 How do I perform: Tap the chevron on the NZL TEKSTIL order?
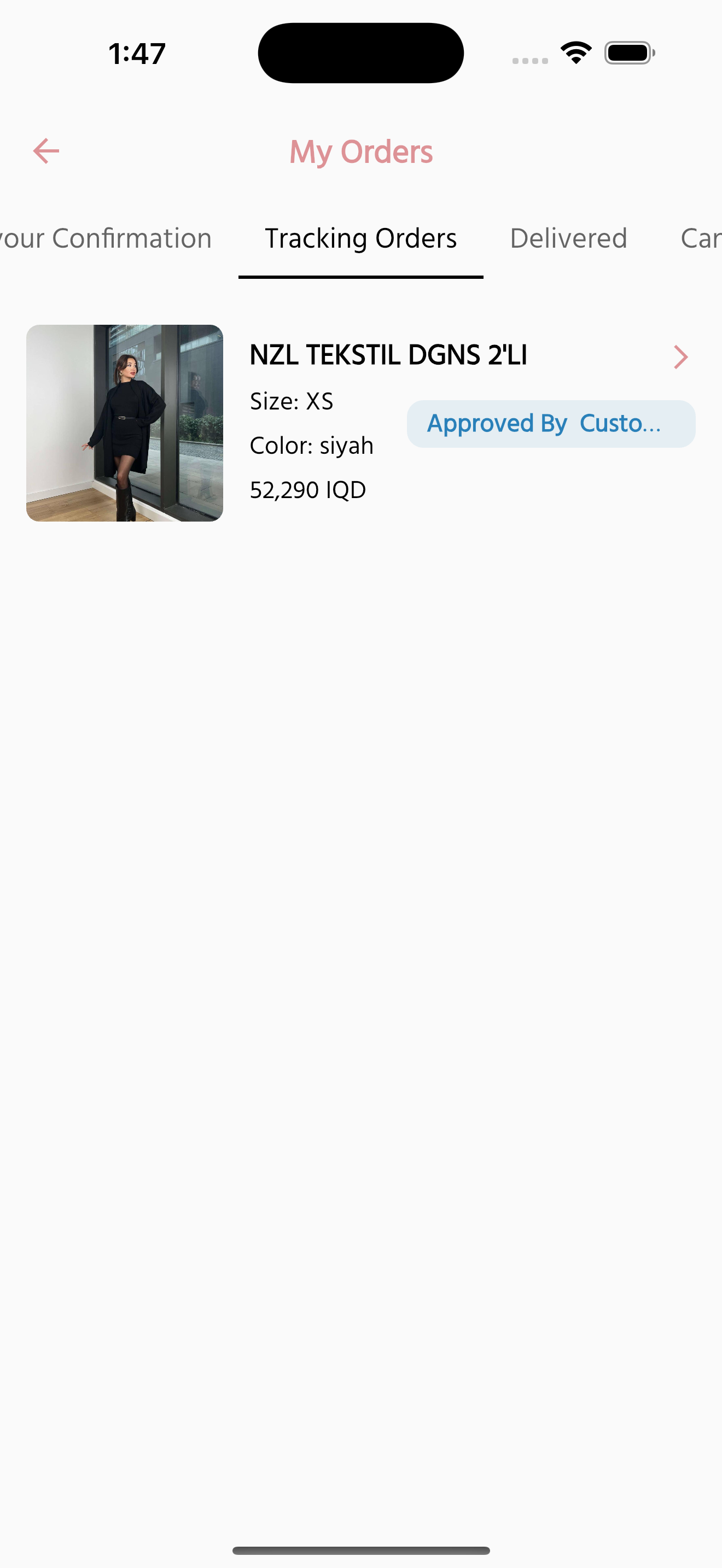tap(680, 356)
